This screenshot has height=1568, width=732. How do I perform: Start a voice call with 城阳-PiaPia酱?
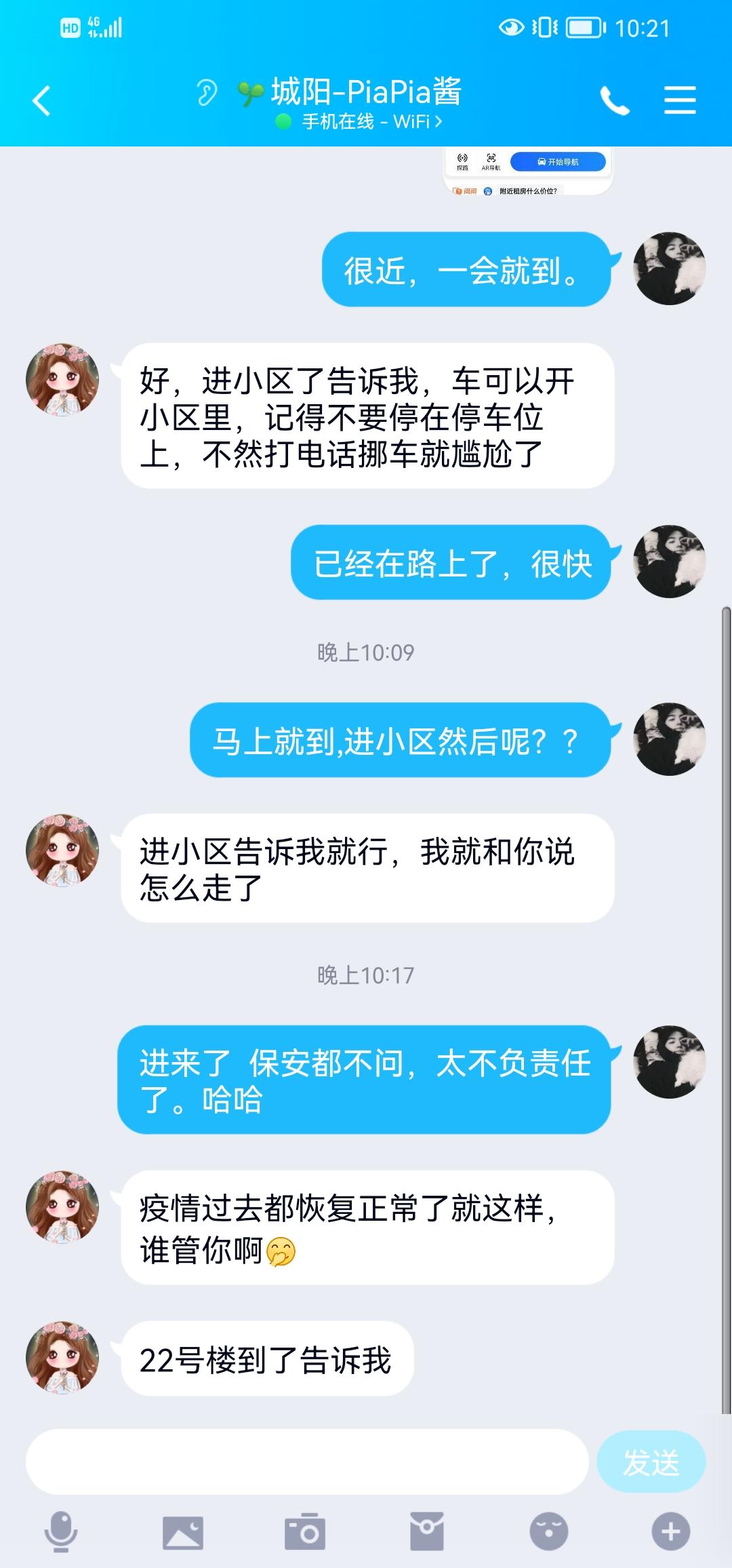tap(615, 101)
